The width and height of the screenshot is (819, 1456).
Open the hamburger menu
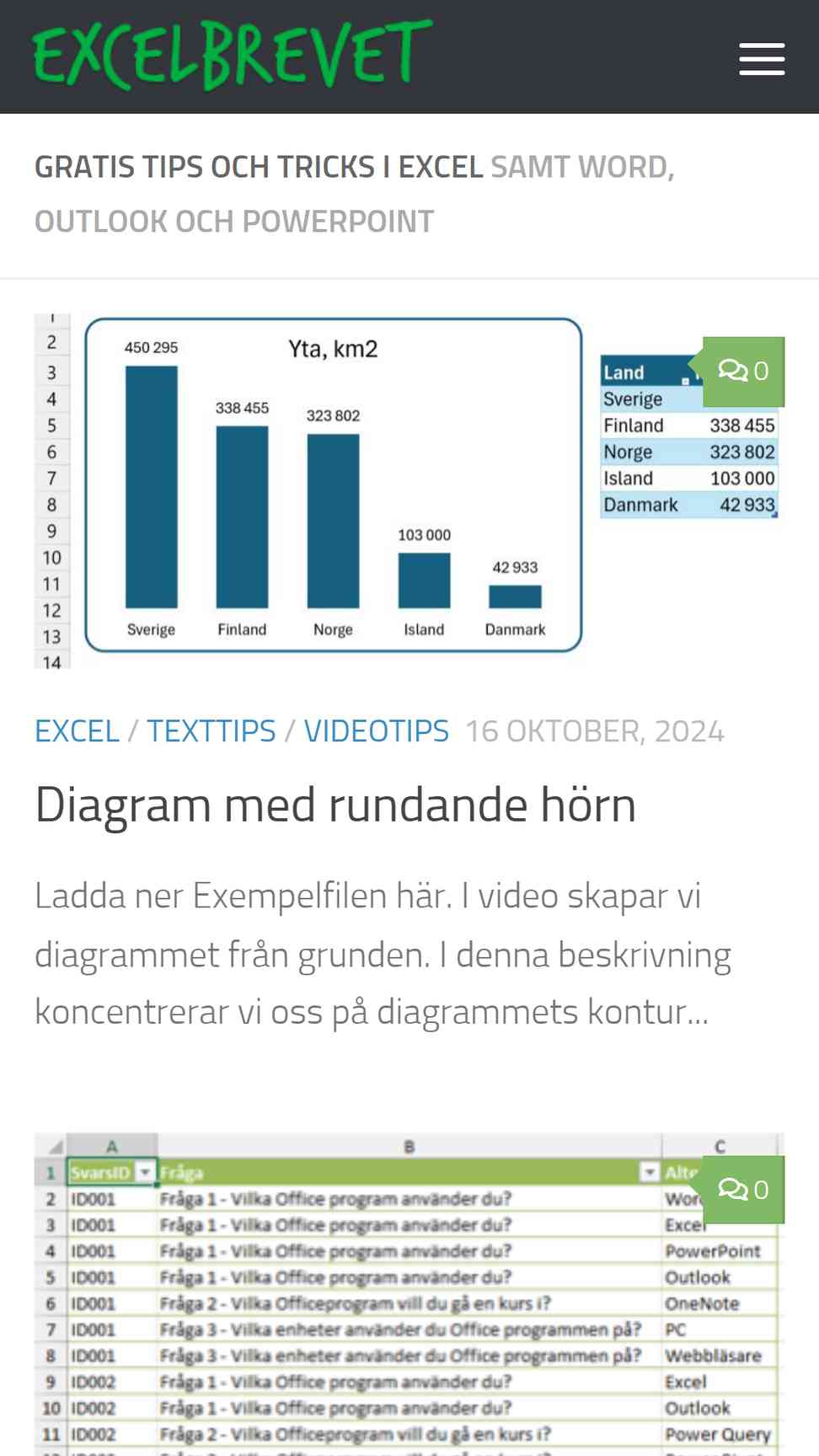[762, 59]
